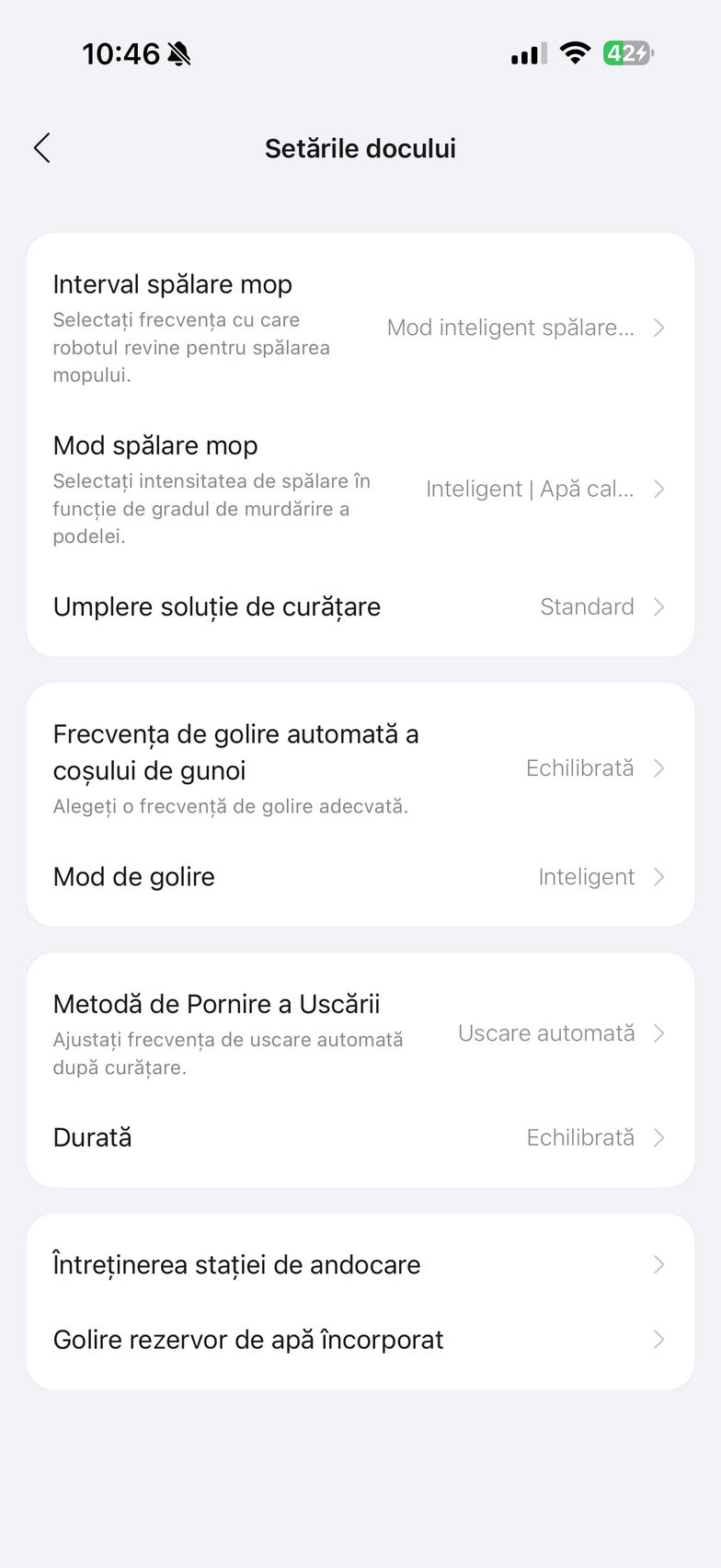Open Mod spălare mop options

pos(360,489)
